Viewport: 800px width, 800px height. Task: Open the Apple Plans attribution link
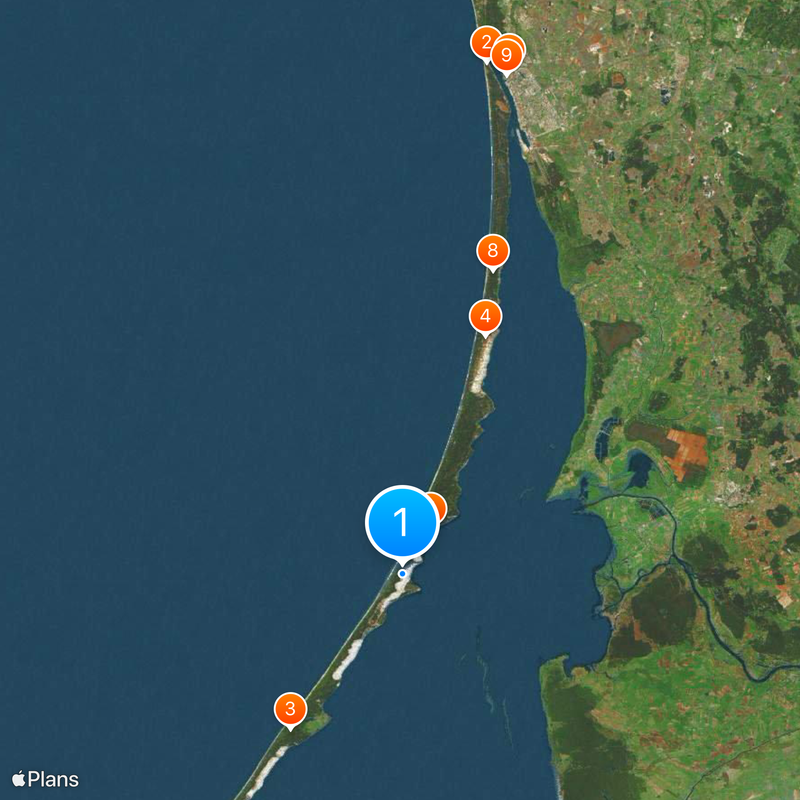tap(45, 779)
